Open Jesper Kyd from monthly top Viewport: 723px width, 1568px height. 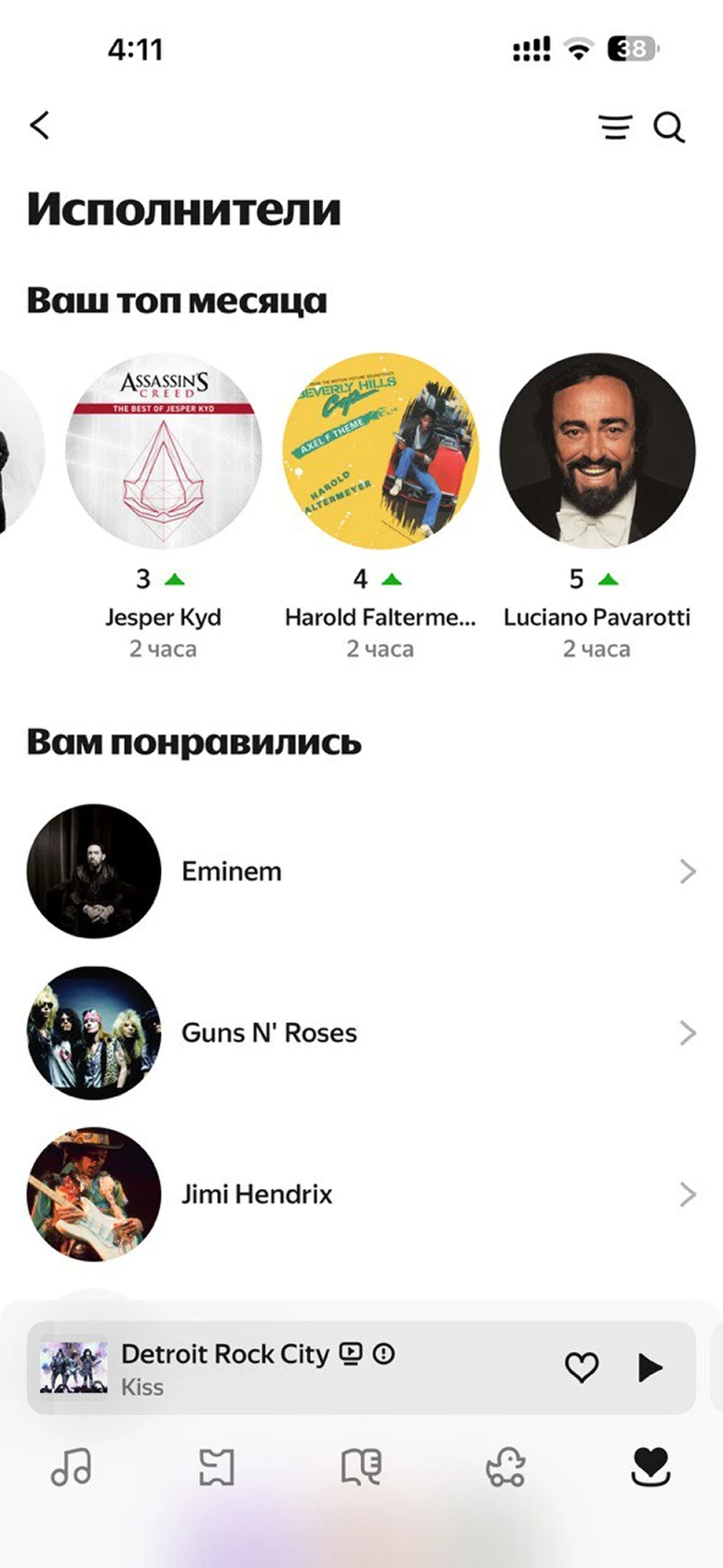tap(164, 451)
